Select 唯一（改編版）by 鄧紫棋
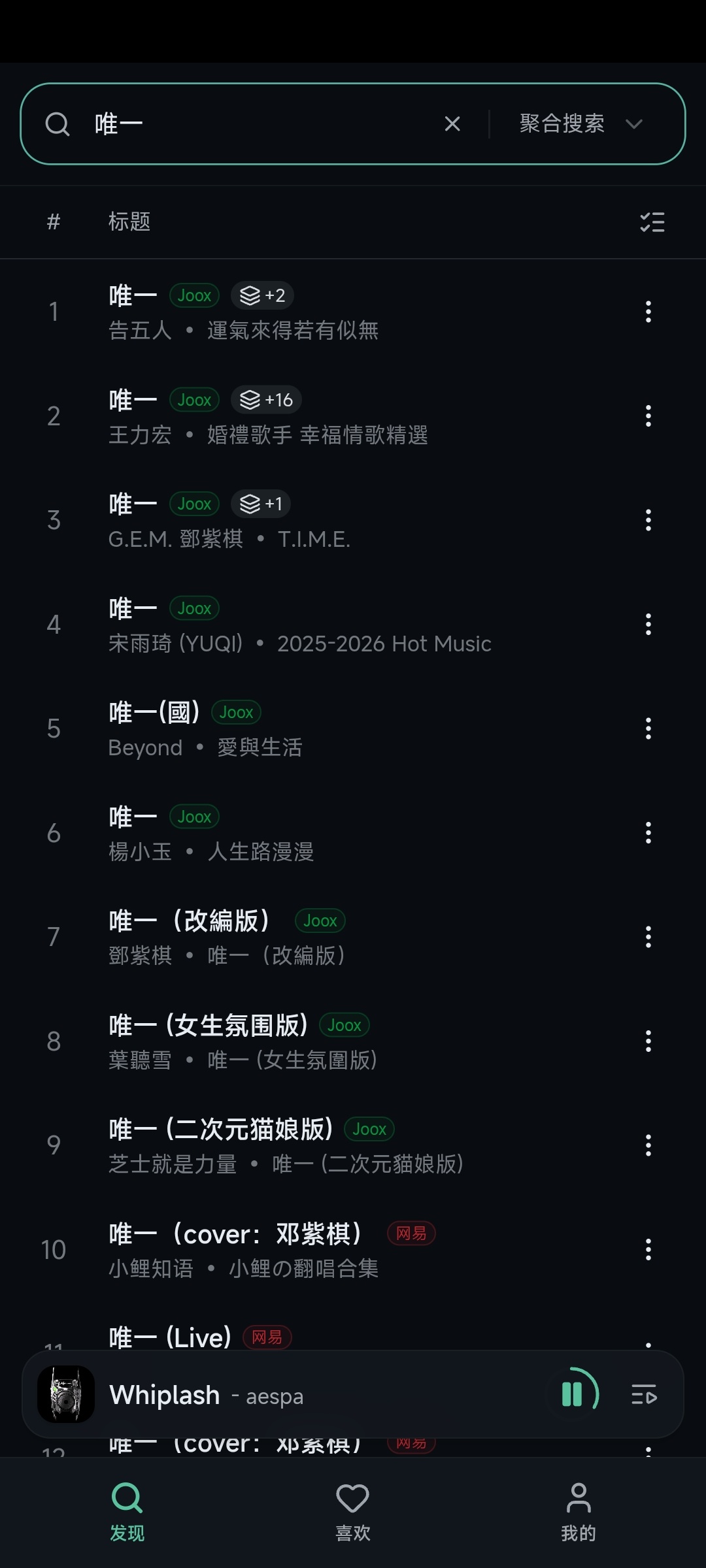The width and height of the screenshot is (706, 1568). pos(353,937)
